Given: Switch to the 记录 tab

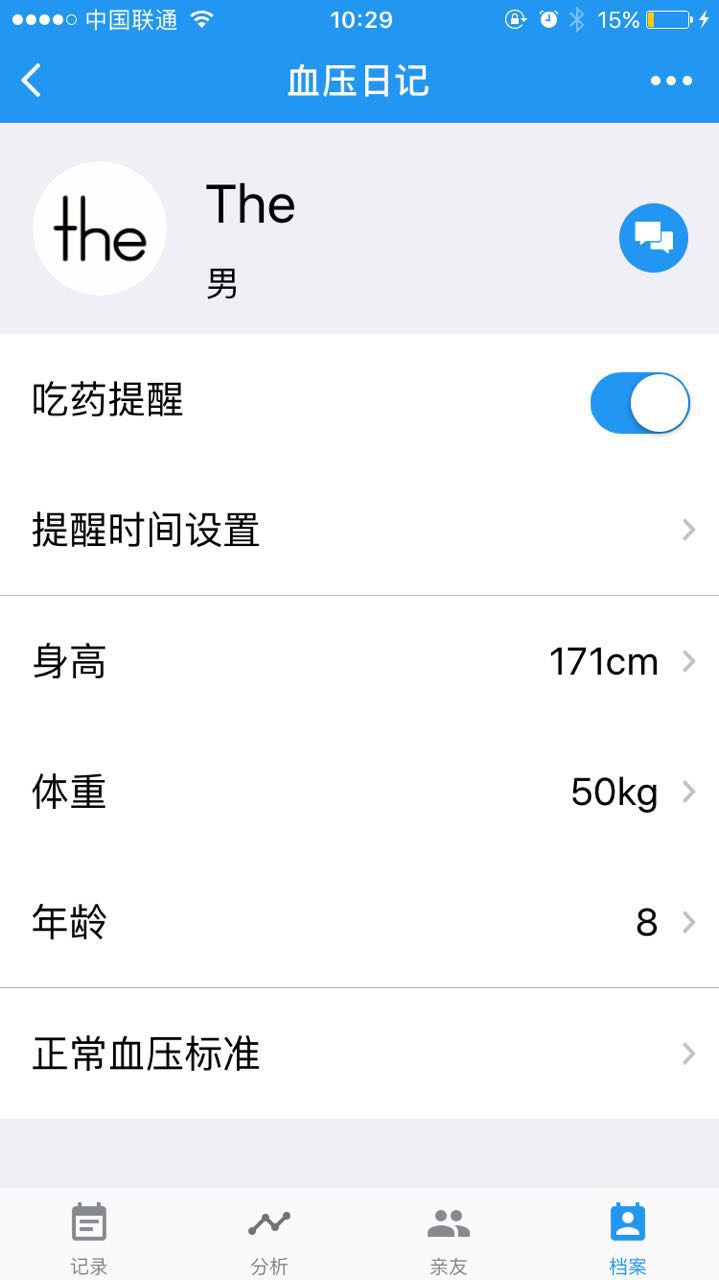Looking at the screenshot, I should [x=89, y=1238].
